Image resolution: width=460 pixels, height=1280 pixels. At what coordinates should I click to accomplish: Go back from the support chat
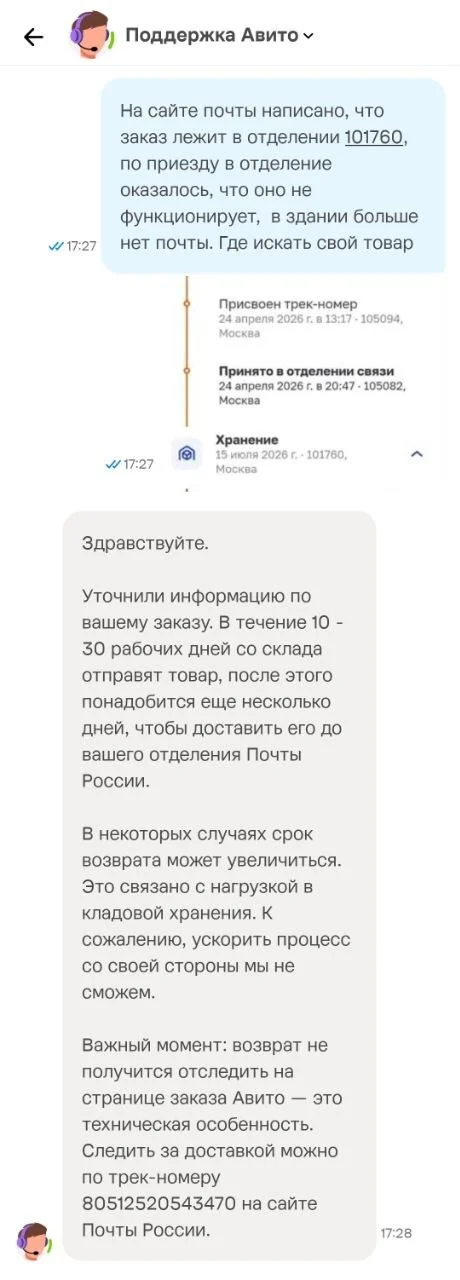[34, 37]
